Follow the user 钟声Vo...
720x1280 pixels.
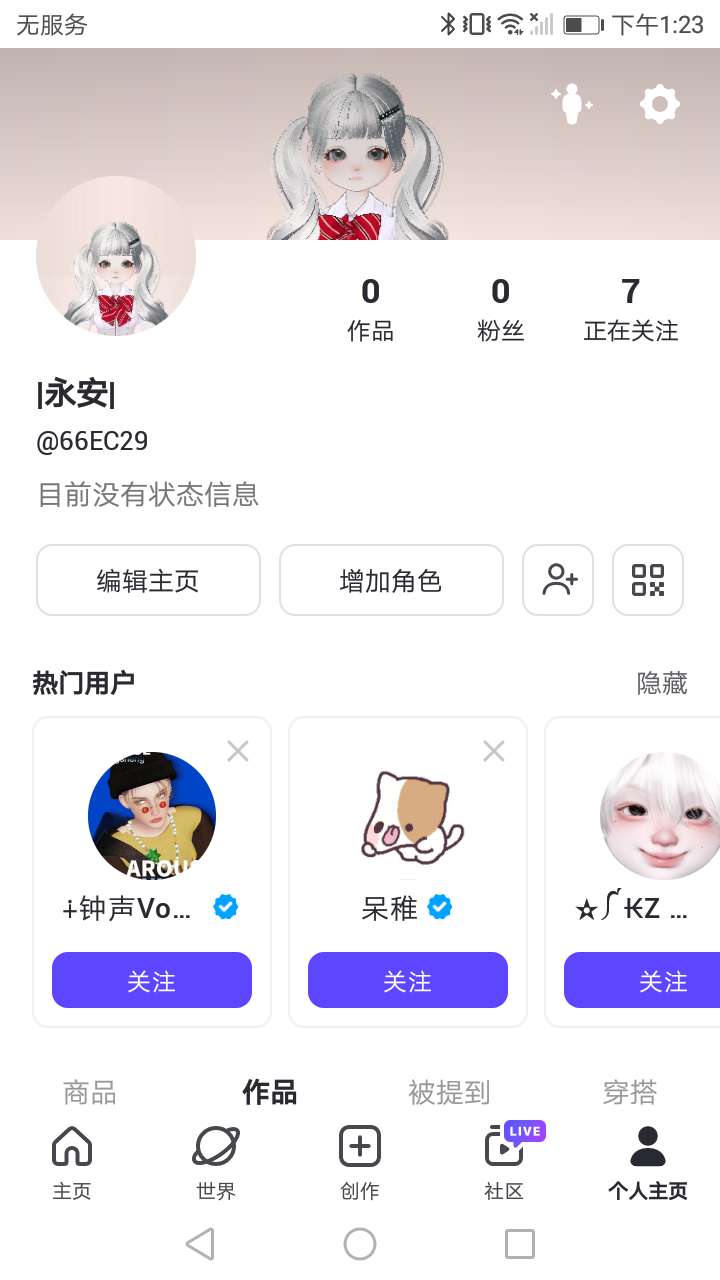point(152,980)
